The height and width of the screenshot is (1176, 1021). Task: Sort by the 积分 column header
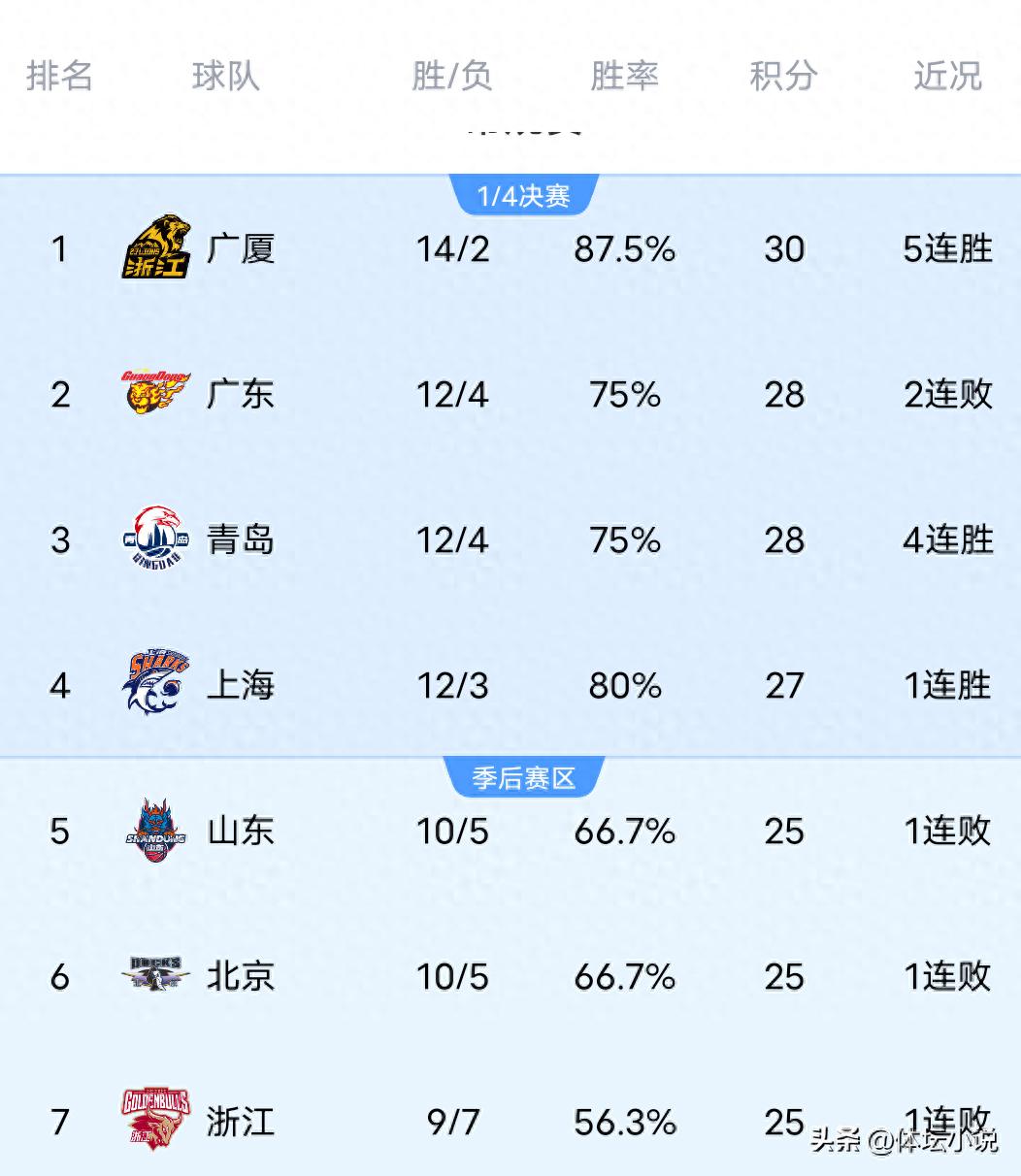point(782,77)
